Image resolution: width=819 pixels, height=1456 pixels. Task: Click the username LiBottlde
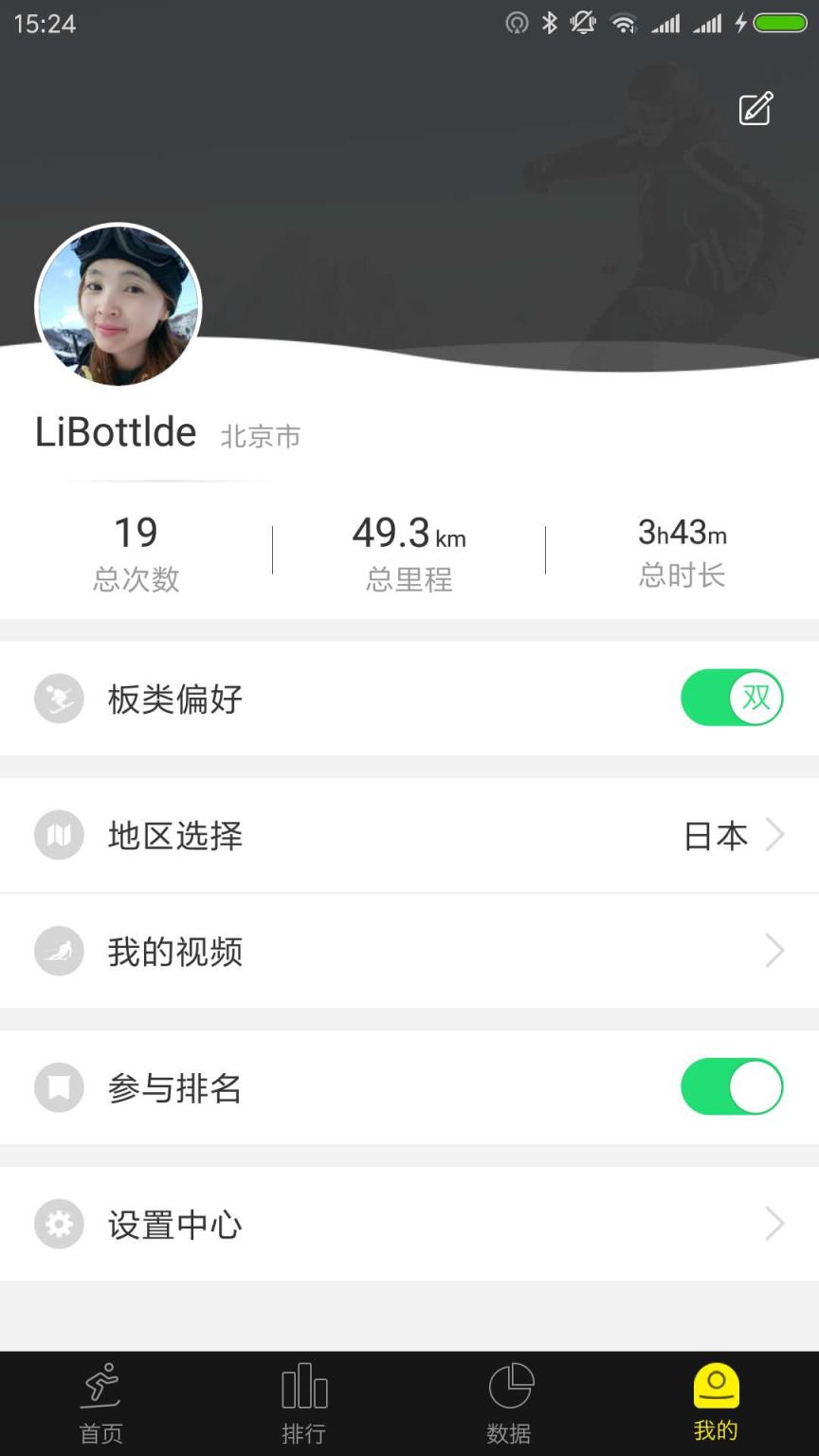click(x=116, y=432)
